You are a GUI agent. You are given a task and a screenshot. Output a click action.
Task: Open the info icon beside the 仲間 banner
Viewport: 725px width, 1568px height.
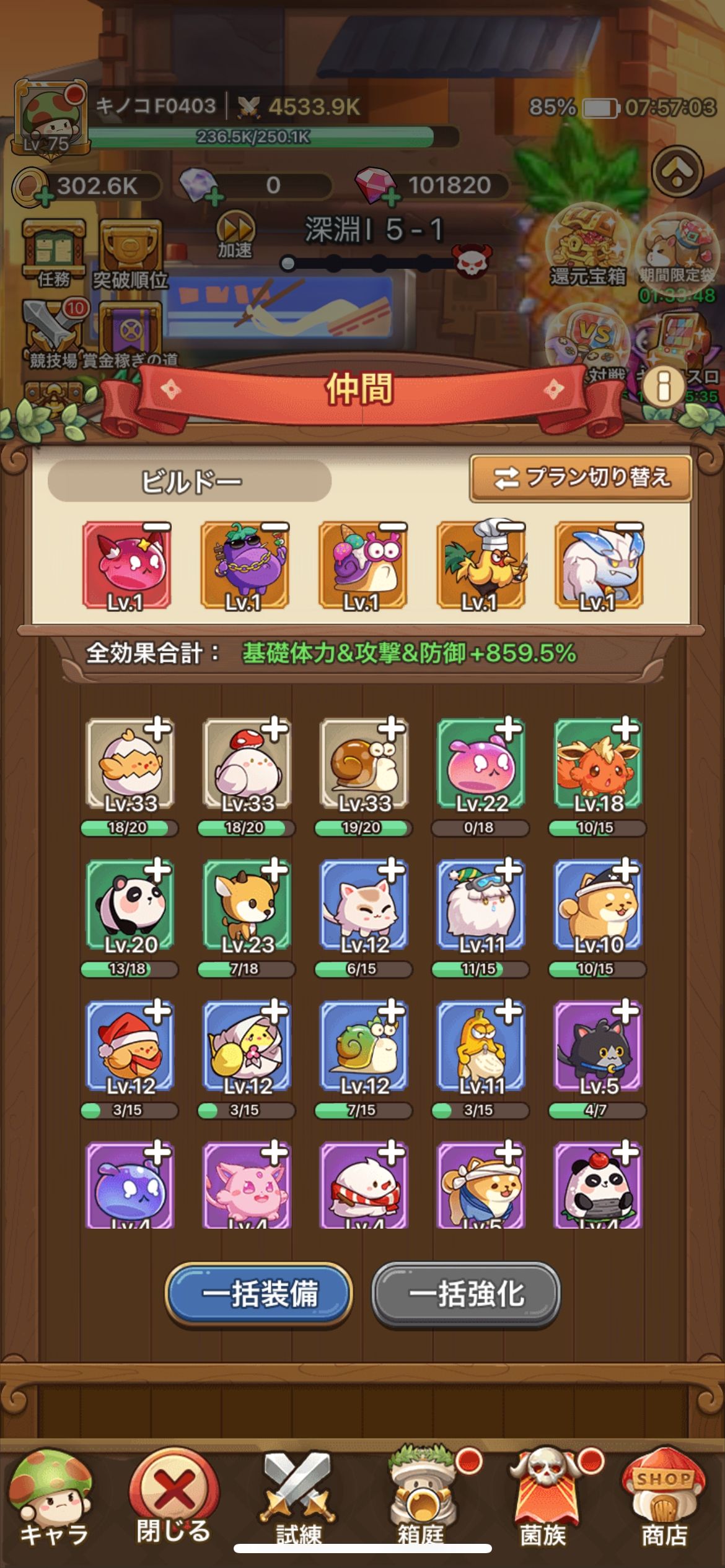pyautogui.click(x=662, y=386)
